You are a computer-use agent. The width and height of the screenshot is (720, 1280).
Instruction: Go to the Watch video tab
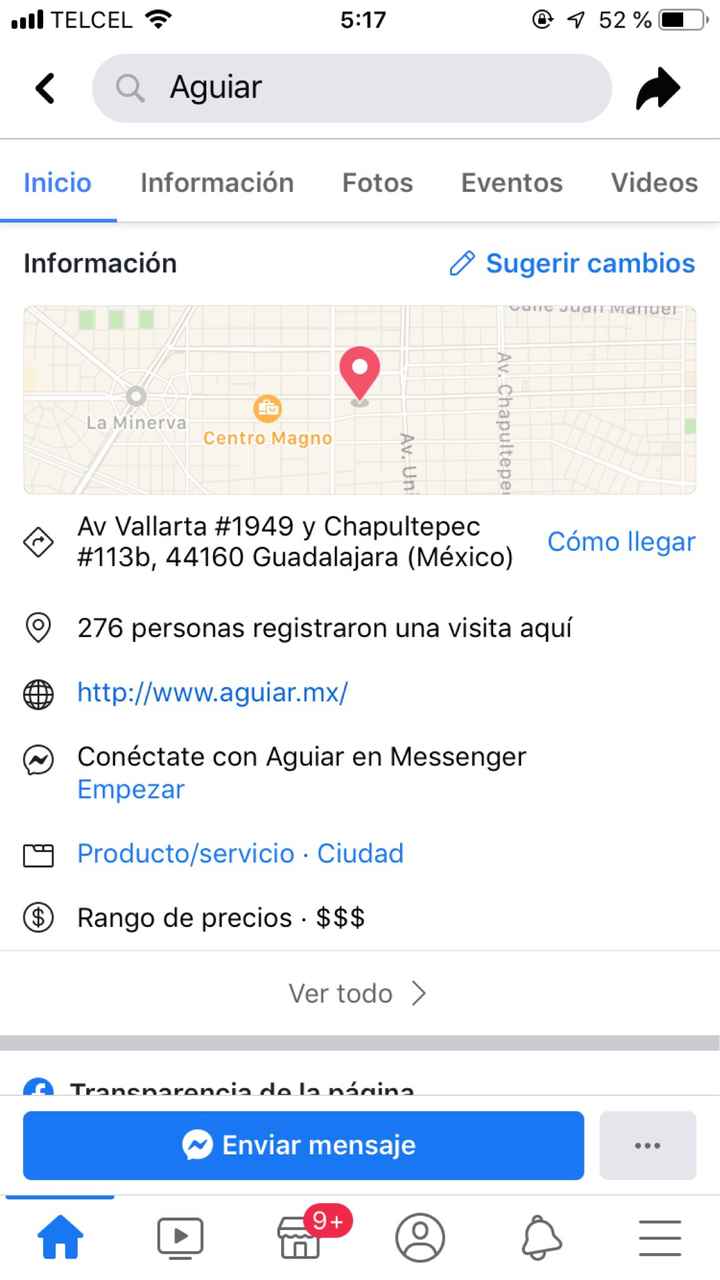coord(180,1238)
